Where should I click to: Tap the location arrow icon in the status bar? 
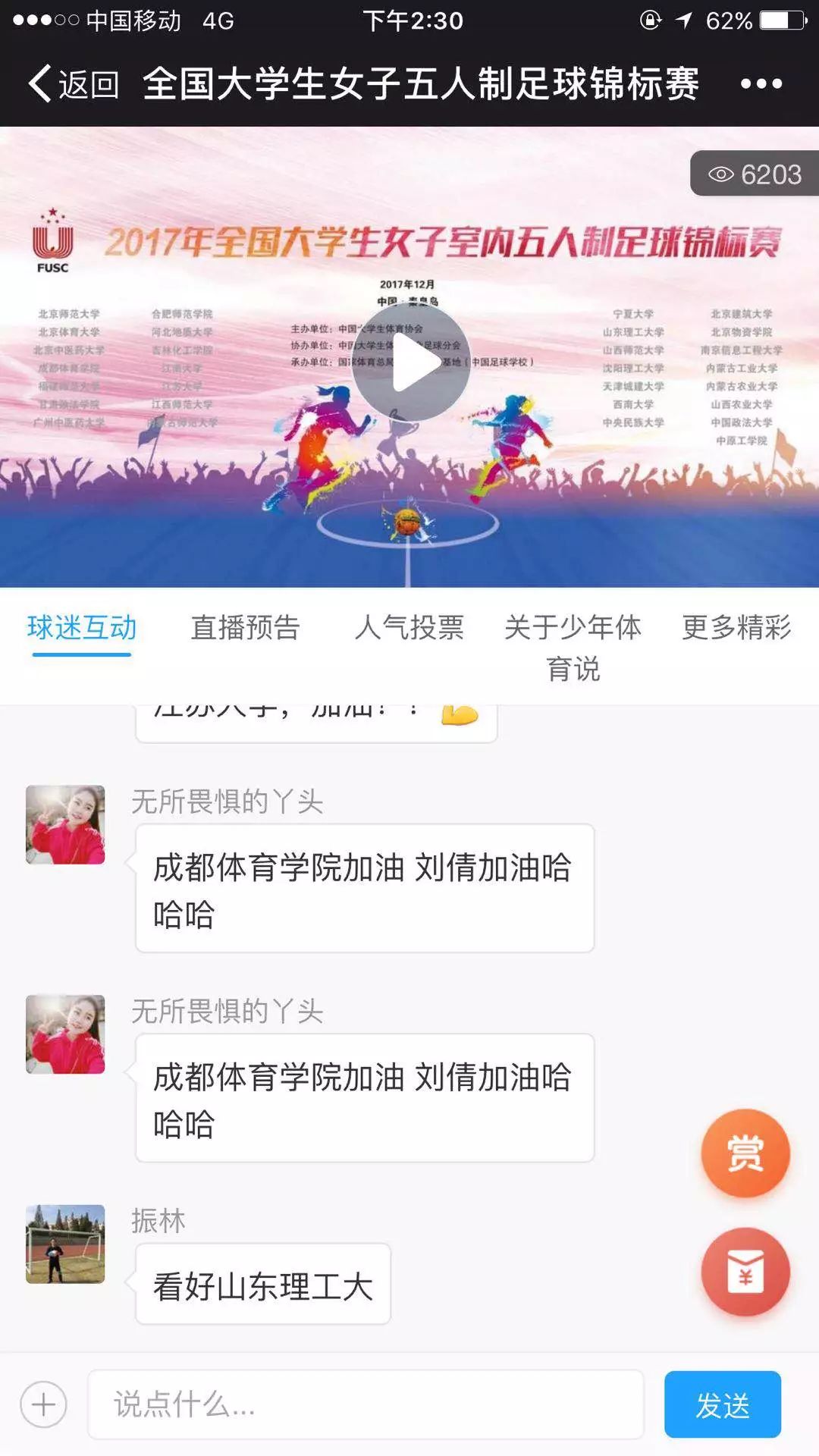click(685, 20)
